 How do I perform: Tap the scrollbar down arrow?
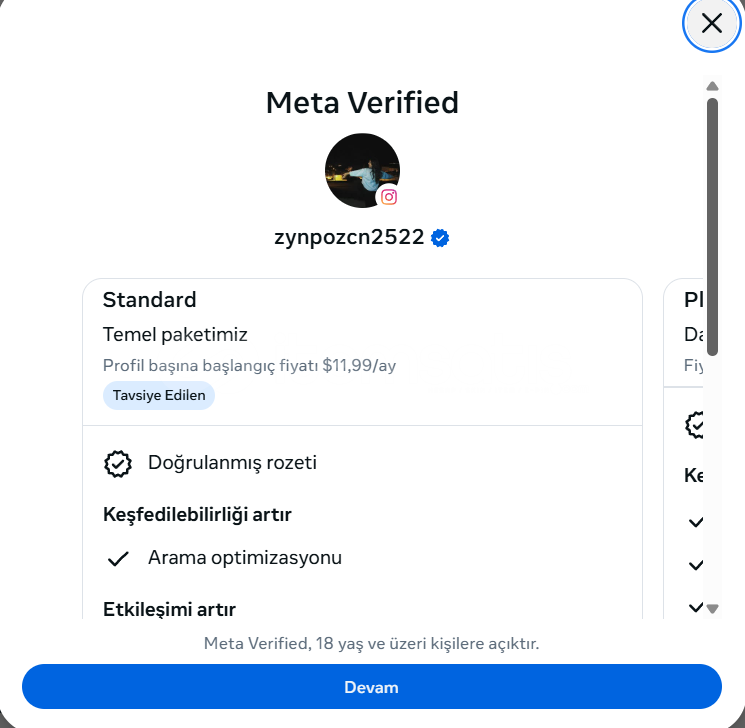(712, 608)
